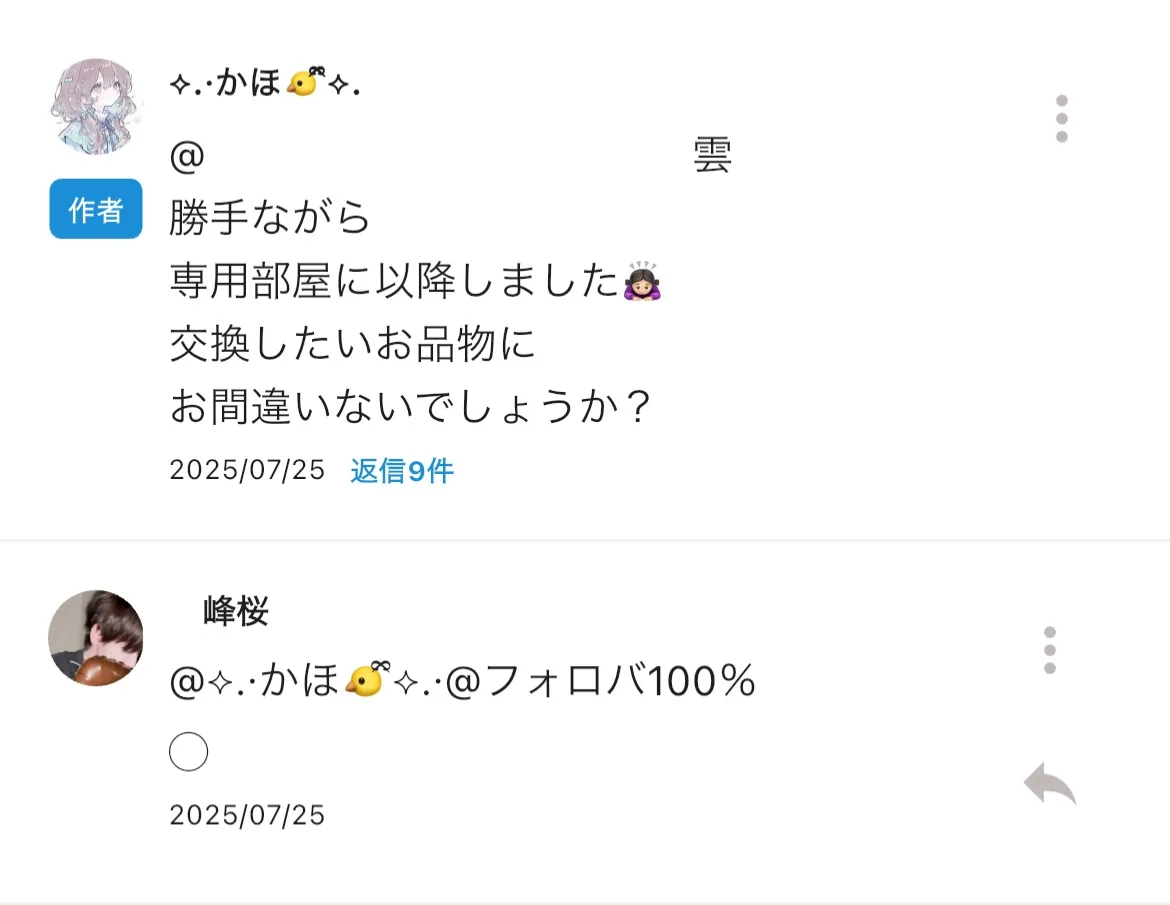Open かほ's profile avatar

point(95,106)
